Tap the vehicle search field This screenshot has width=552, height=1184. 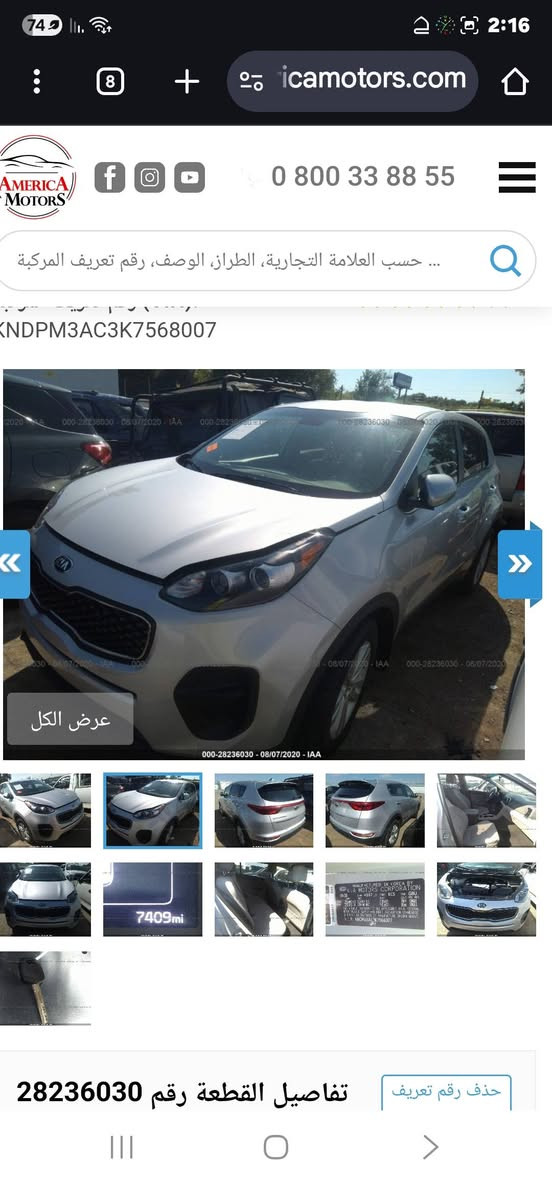pos(267,261)
